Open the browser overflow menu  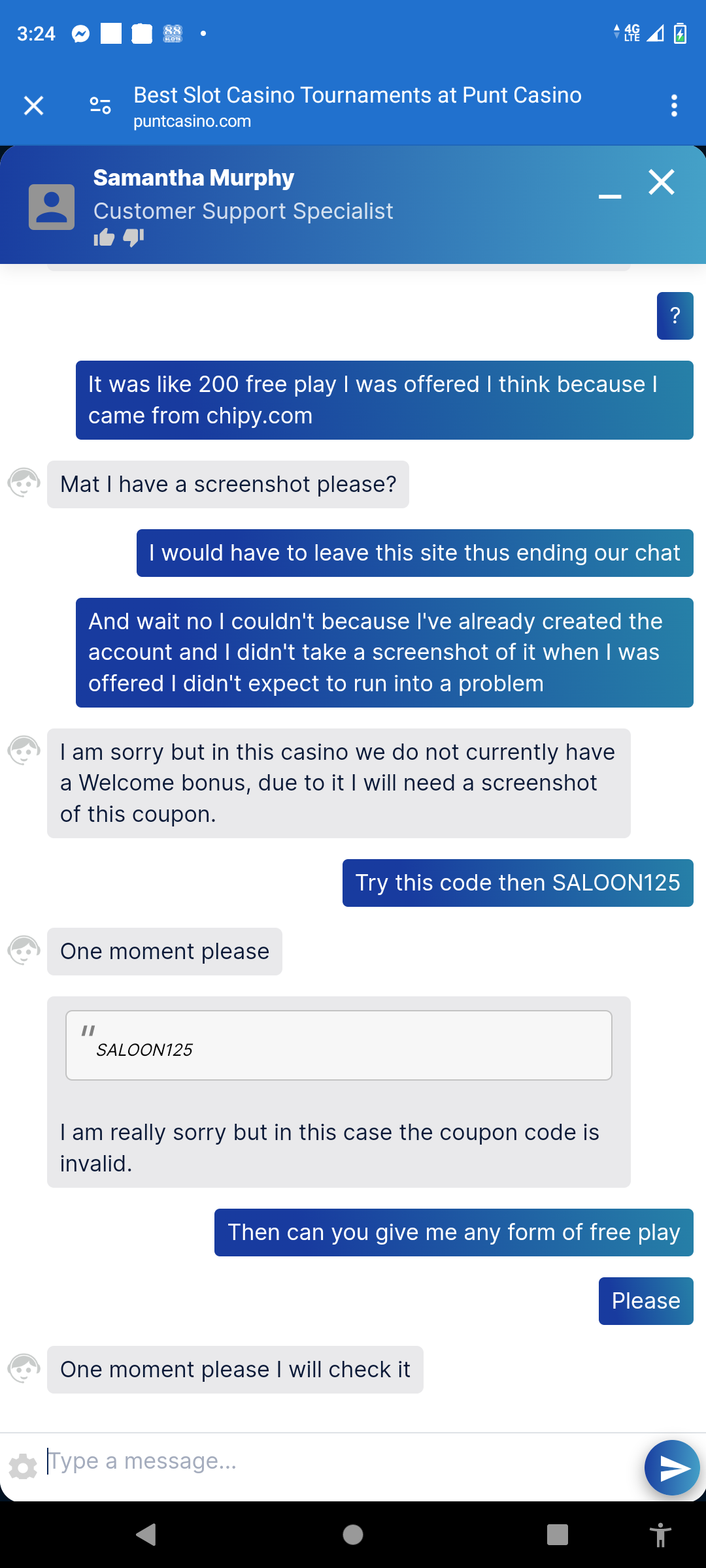click(x=674, y=105)
